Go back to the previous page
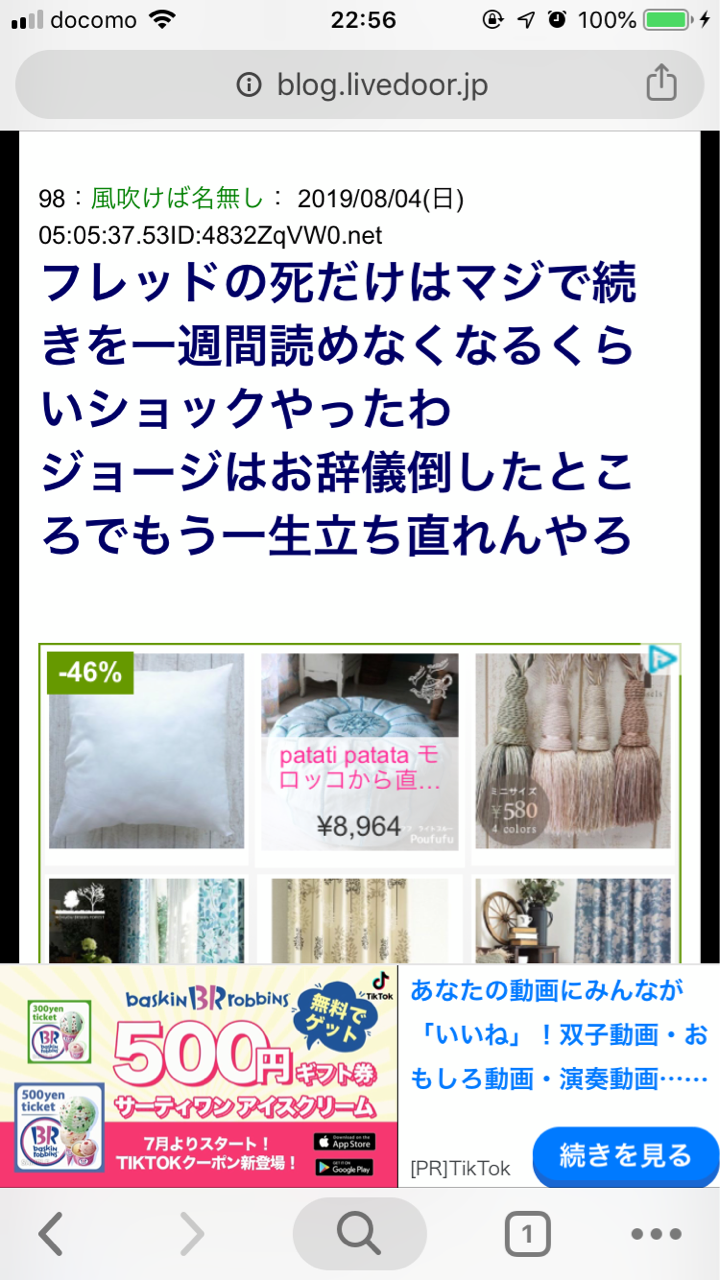The image size is (720, 1280). [50, 1234]
